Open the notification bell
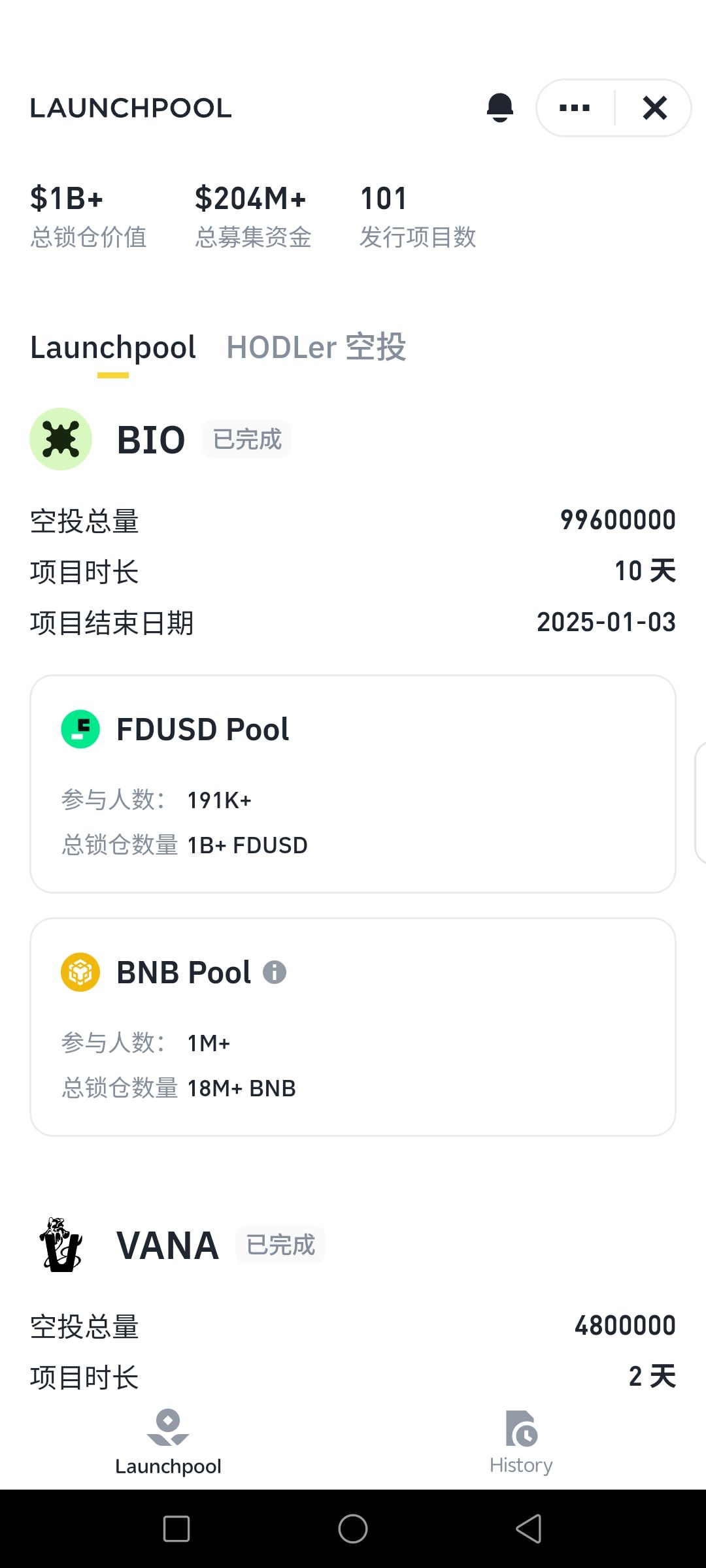Viewport: 706px width, 1568px height. point(499,107)
